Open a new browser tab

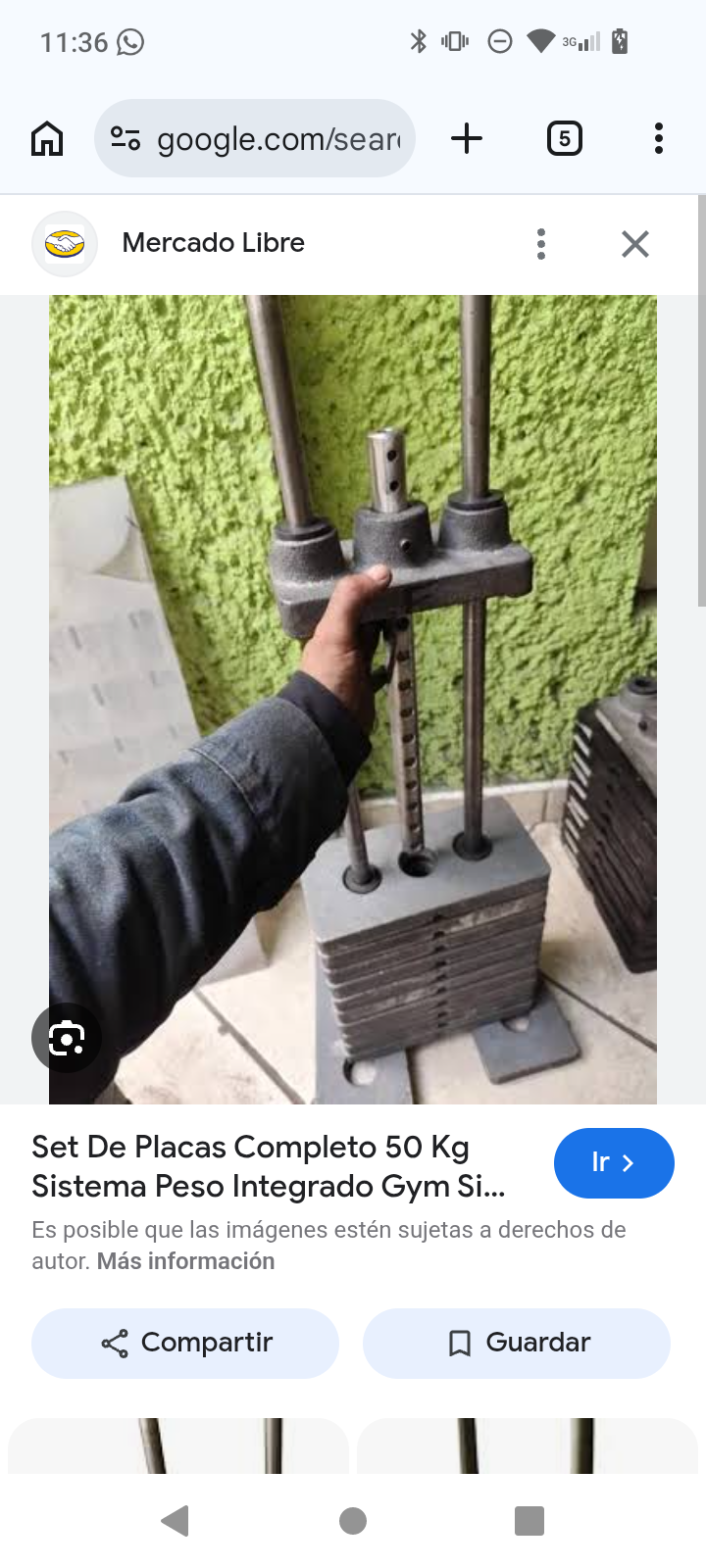(467, 139)
